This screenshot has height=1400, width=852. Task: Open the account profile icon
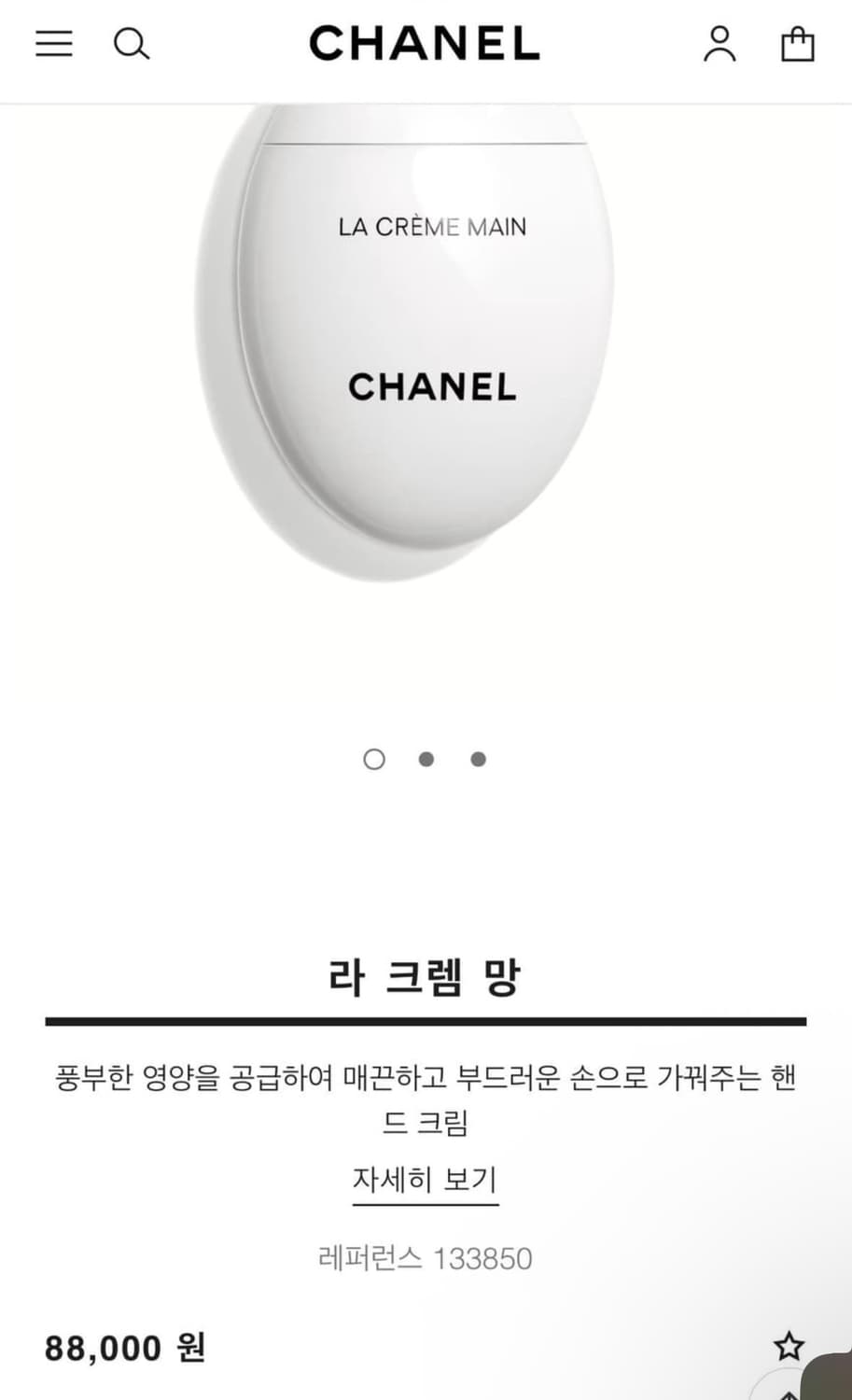click(x=719, y=44)
